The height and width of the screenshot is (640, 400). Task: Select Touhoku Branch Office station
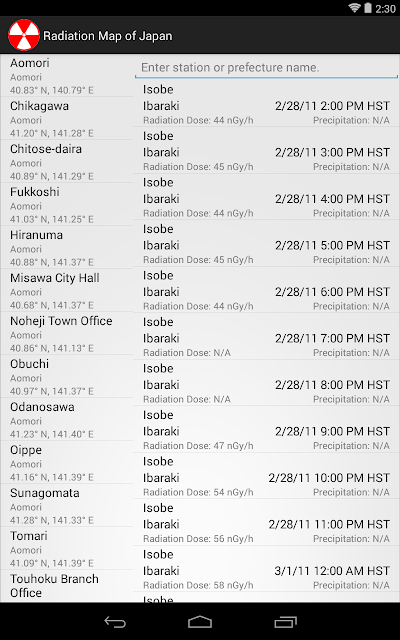(x=67, y=586)
